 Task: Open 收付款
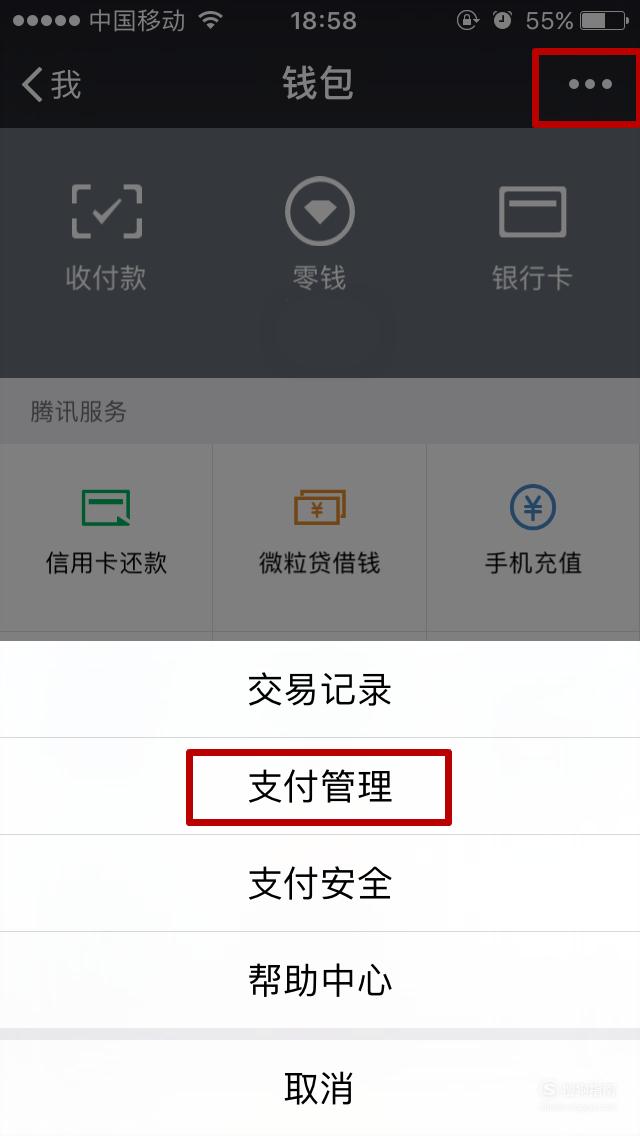pos(107,238)
